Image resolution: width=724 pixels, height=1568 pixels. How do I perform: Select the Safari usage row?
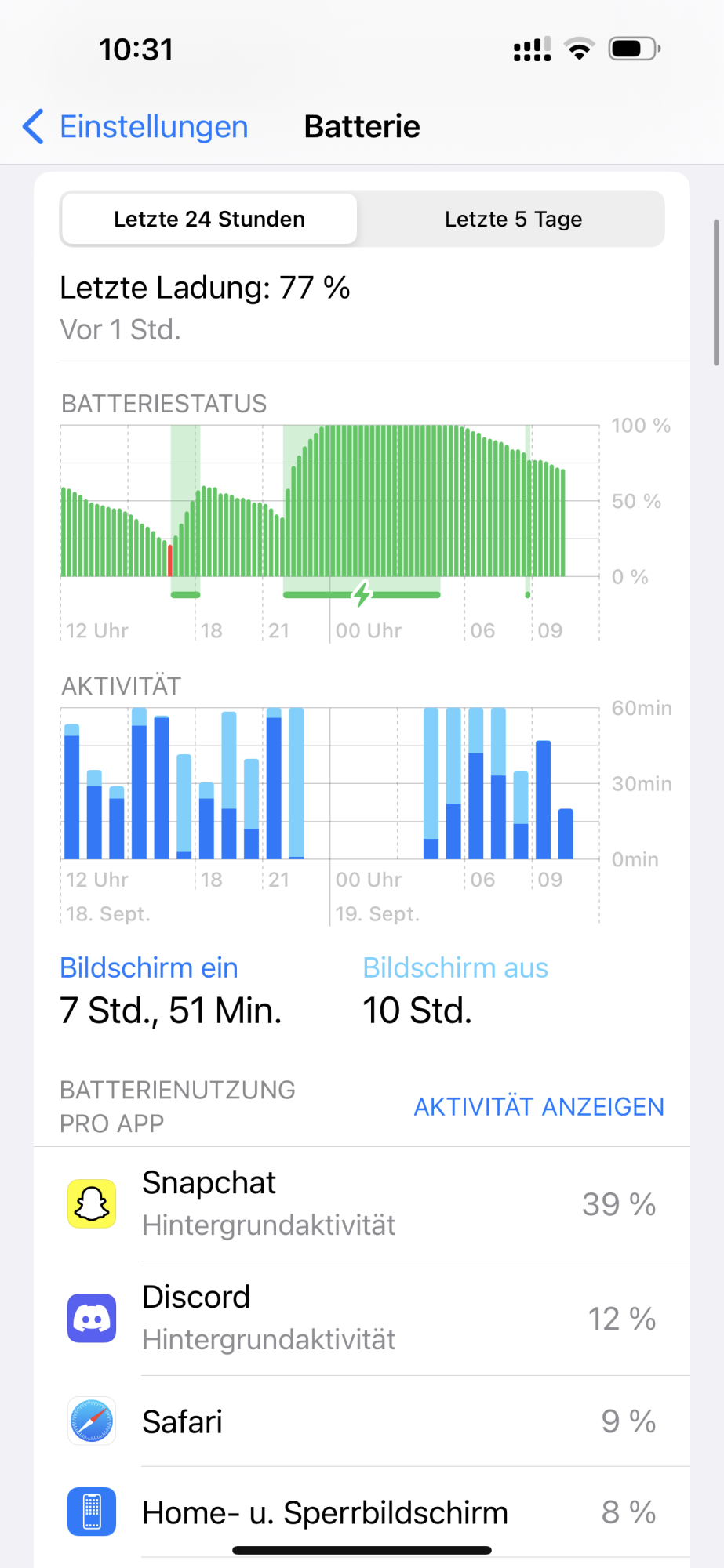click(362, 1421)
